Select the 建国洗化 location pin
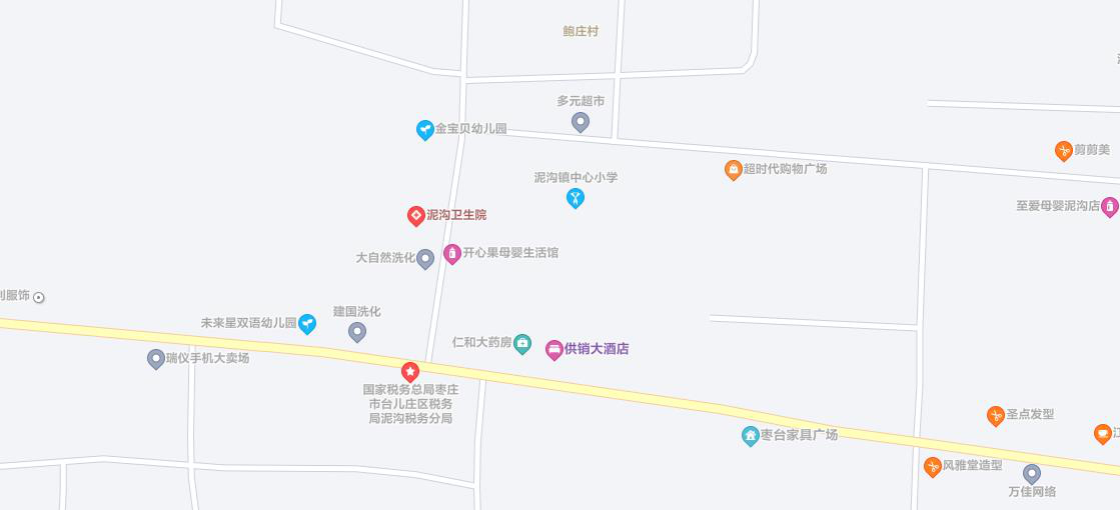1120x510 pixels. coord(357,331)
